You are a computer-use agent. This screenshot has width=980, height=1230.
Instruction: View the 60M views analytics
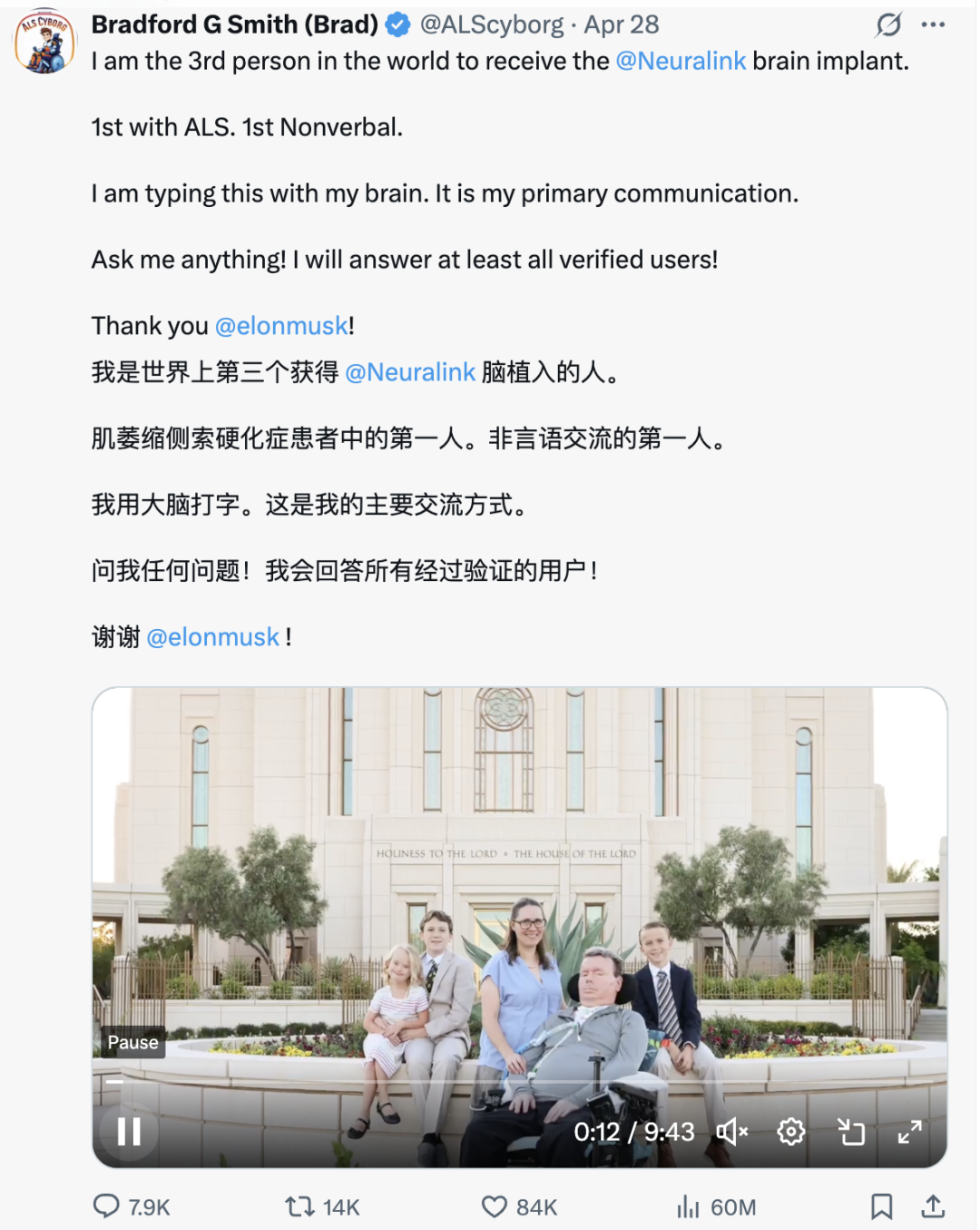[716, 1206]
